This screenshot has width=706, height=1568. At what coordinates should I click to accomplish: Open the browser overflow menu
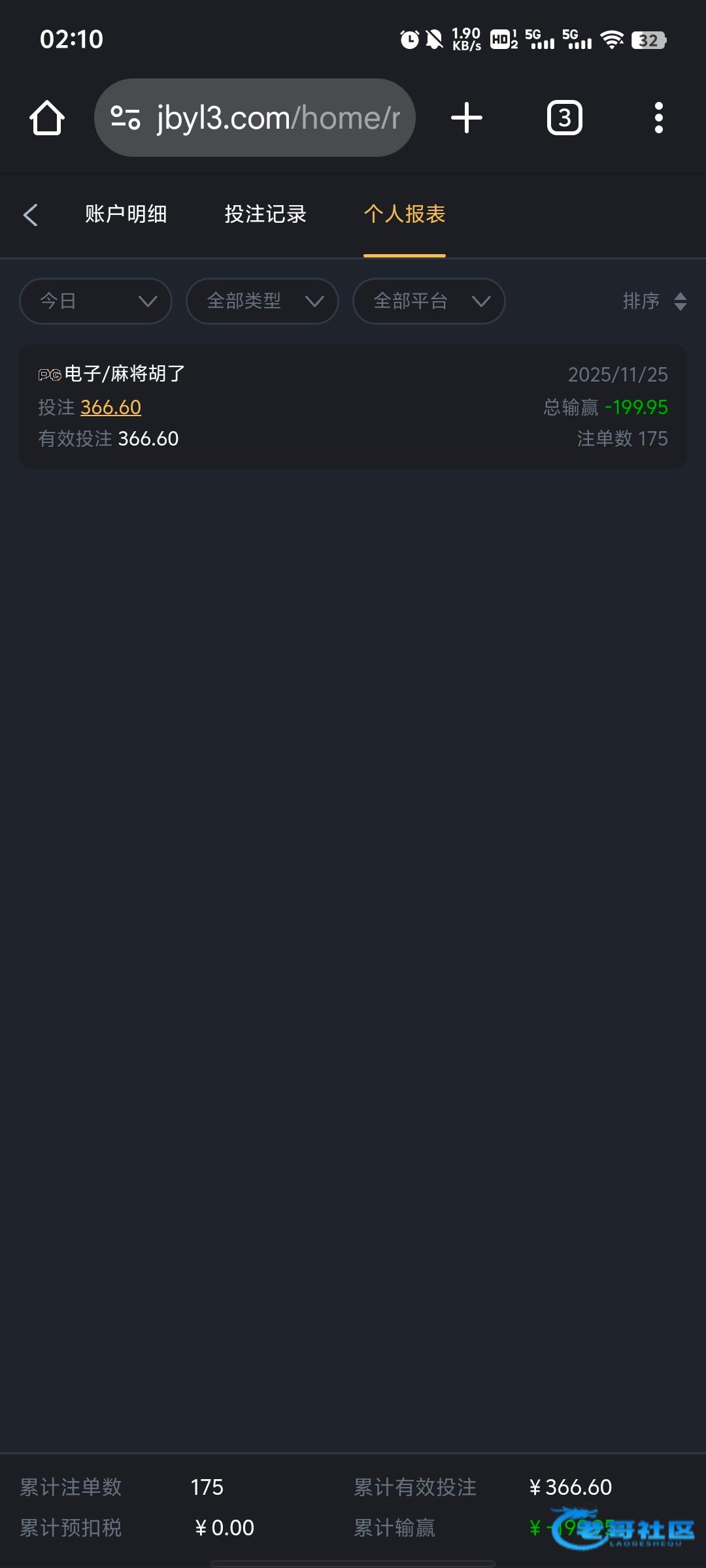658,118
